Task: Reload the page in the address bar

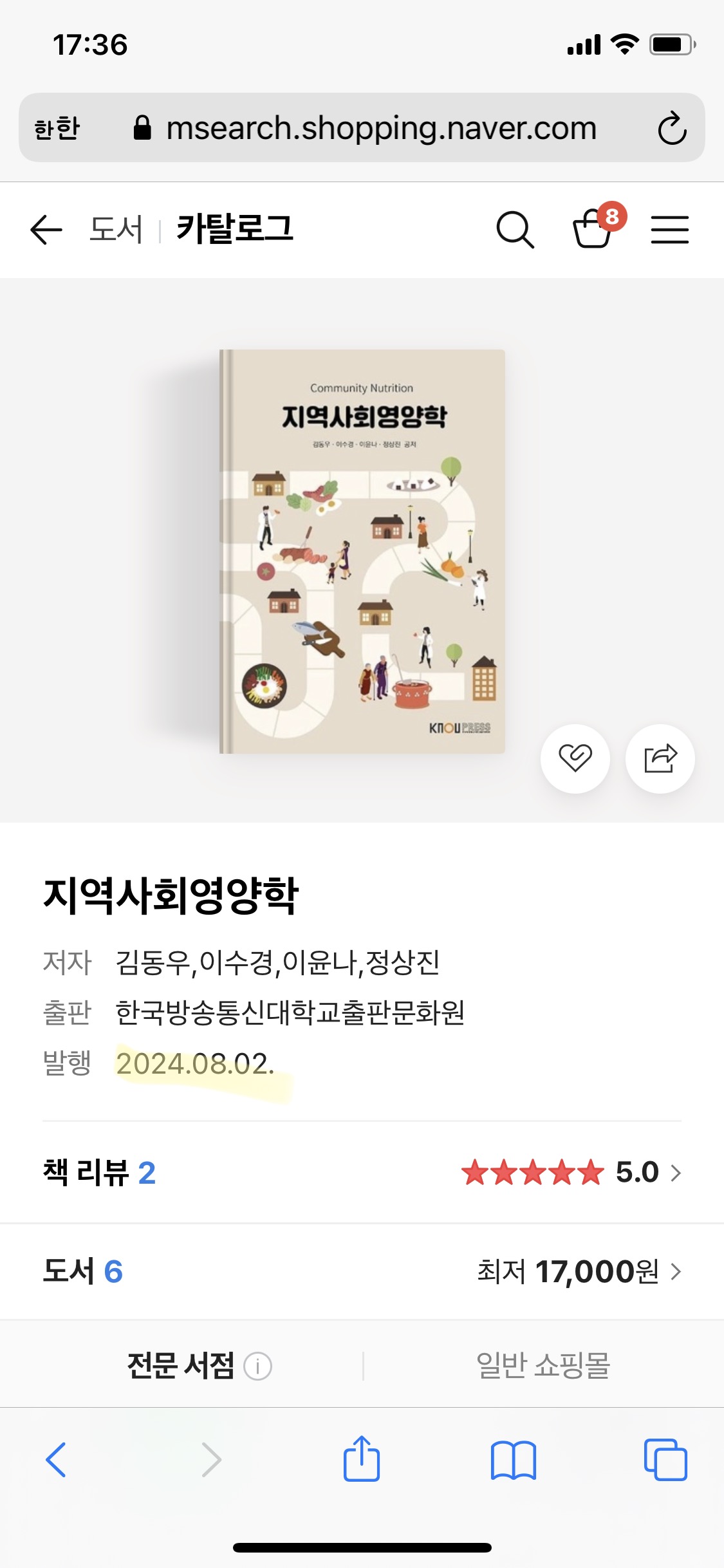Action: pyautogui.click(x=672, y=128)
